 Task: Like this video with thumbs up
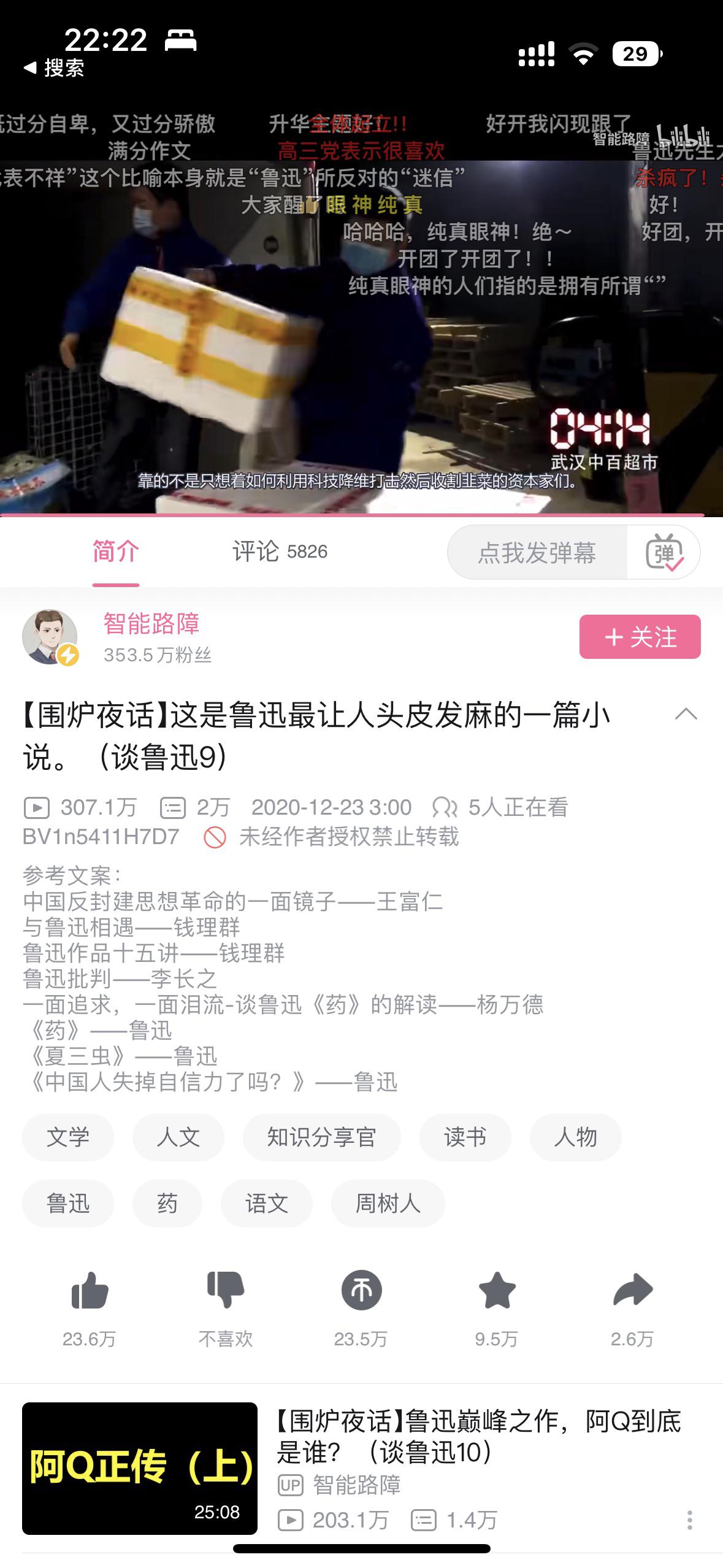[90, 1292]
